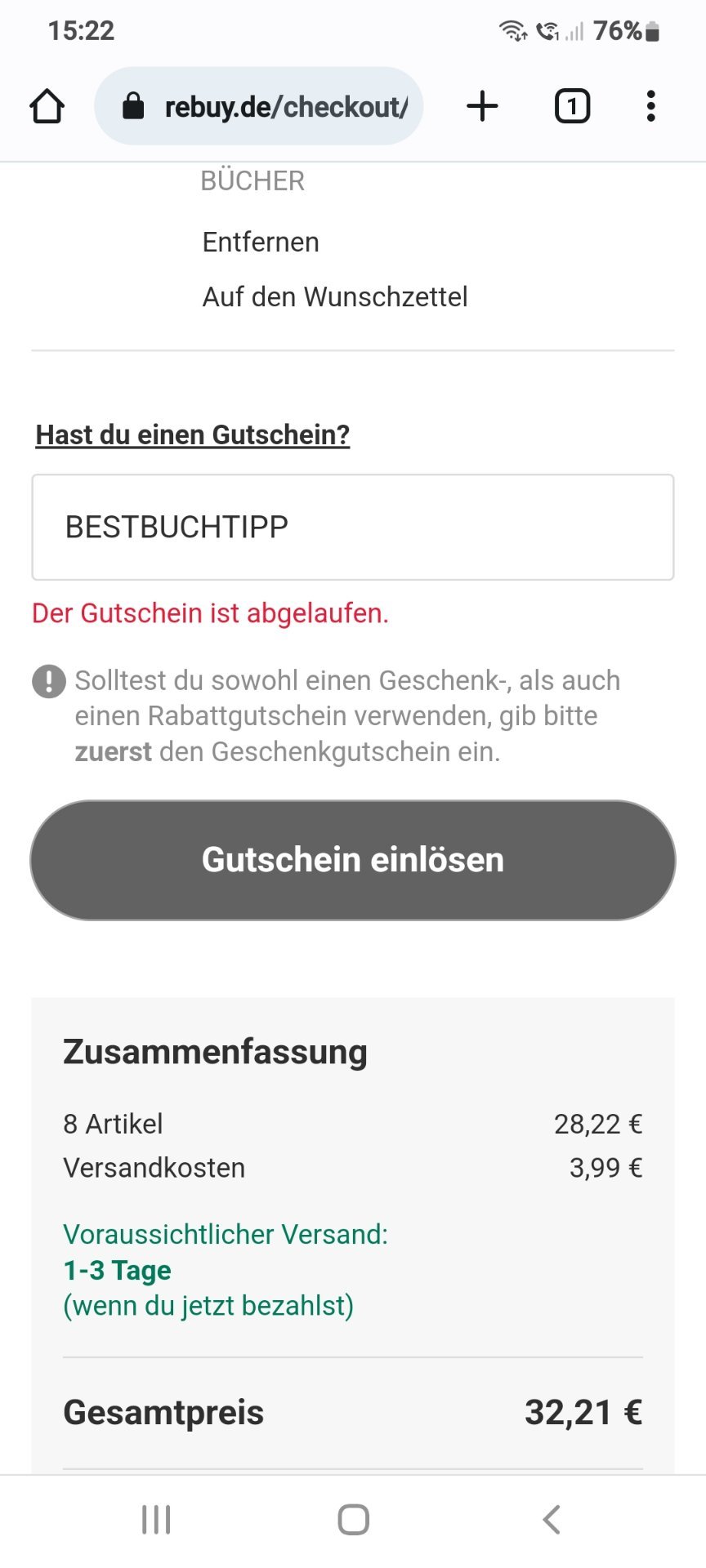Remove the book via Entfernen
This screenshot has width=706, height=1568.
click(x=261, y=242)
